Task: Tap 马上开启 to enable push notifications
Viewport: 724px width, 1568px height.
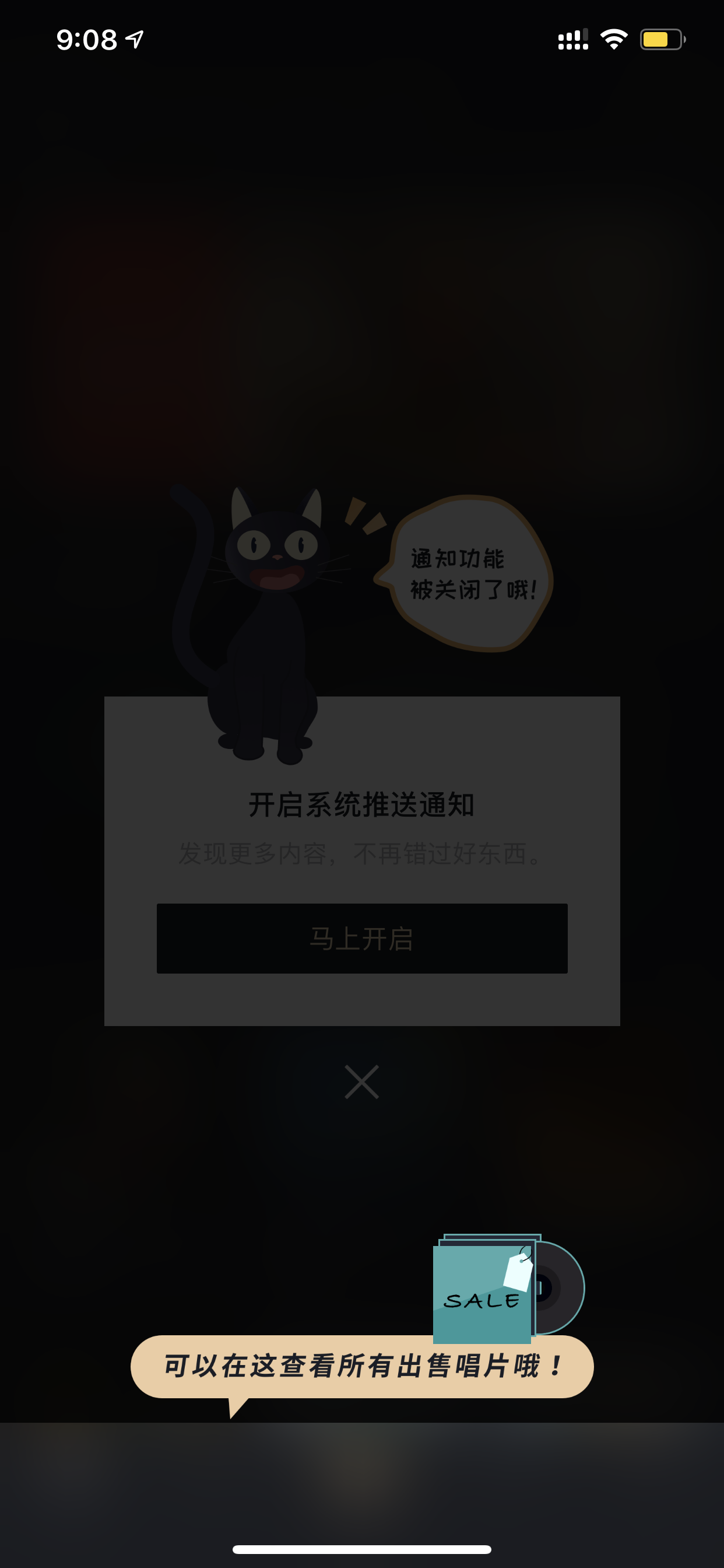Action: (362, 938)
